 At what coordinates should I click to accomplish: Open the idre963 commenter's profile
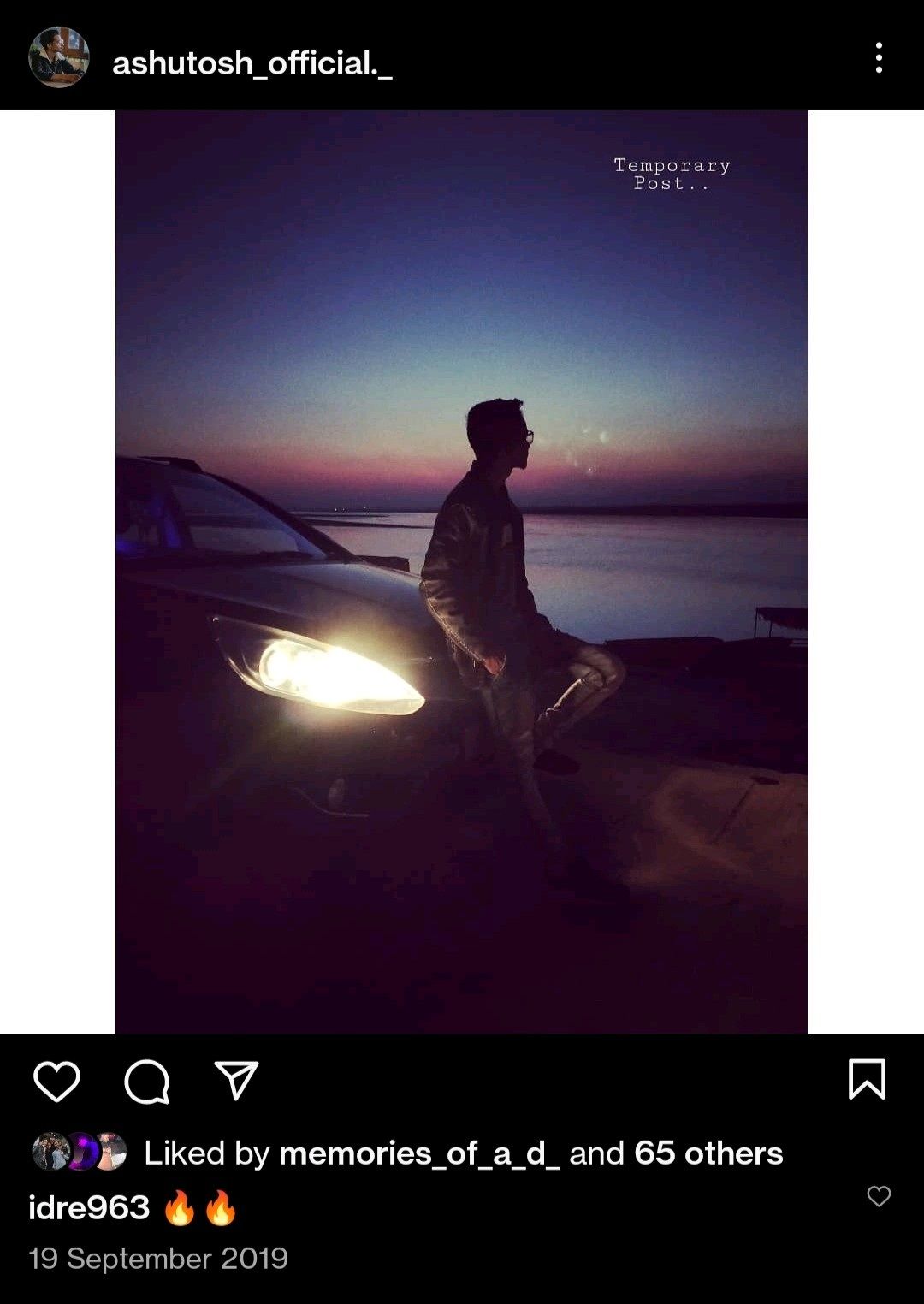pos(89,1207)
